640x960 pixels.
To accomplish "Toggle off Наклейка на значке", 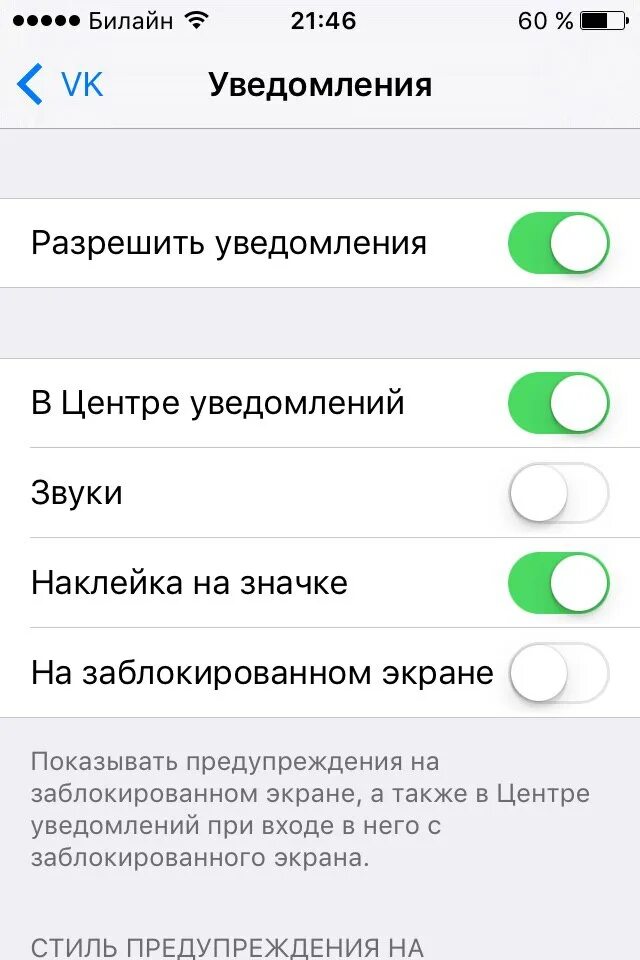I will tap(558, 583).
